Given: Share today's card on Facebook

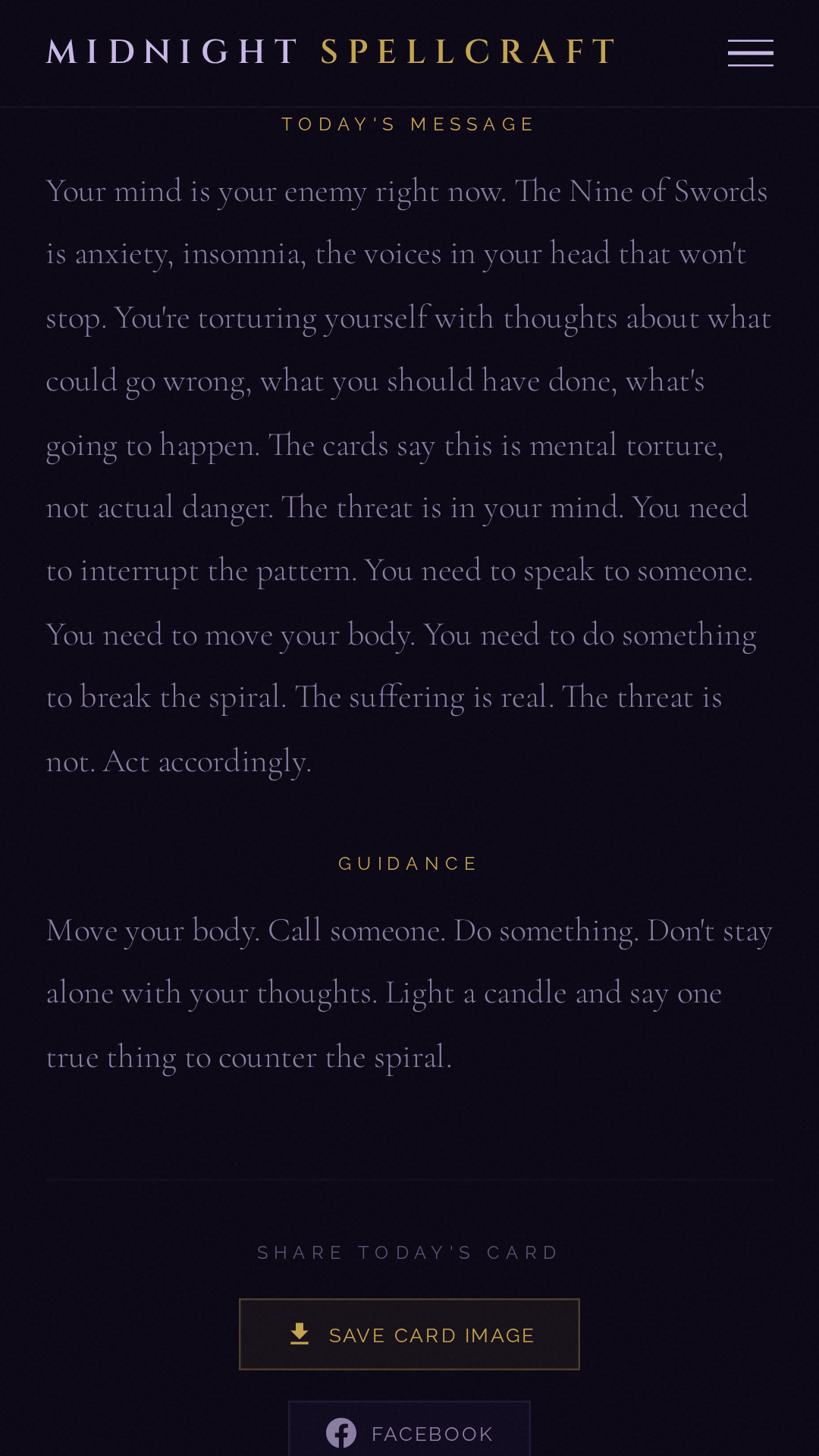Looking at the screenshot, I should [x=409, y=1429].
